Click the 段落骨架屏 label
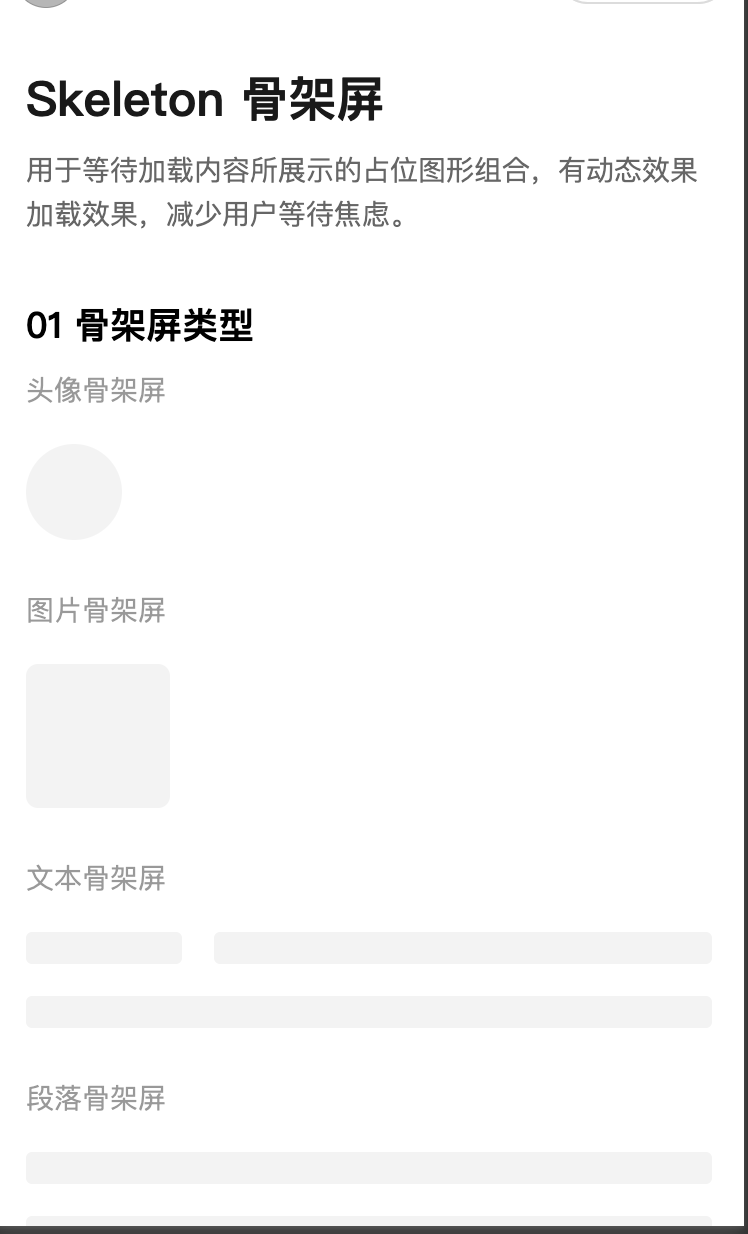The height and width of the screenshot is (1234, 748). coord(95,1099)
